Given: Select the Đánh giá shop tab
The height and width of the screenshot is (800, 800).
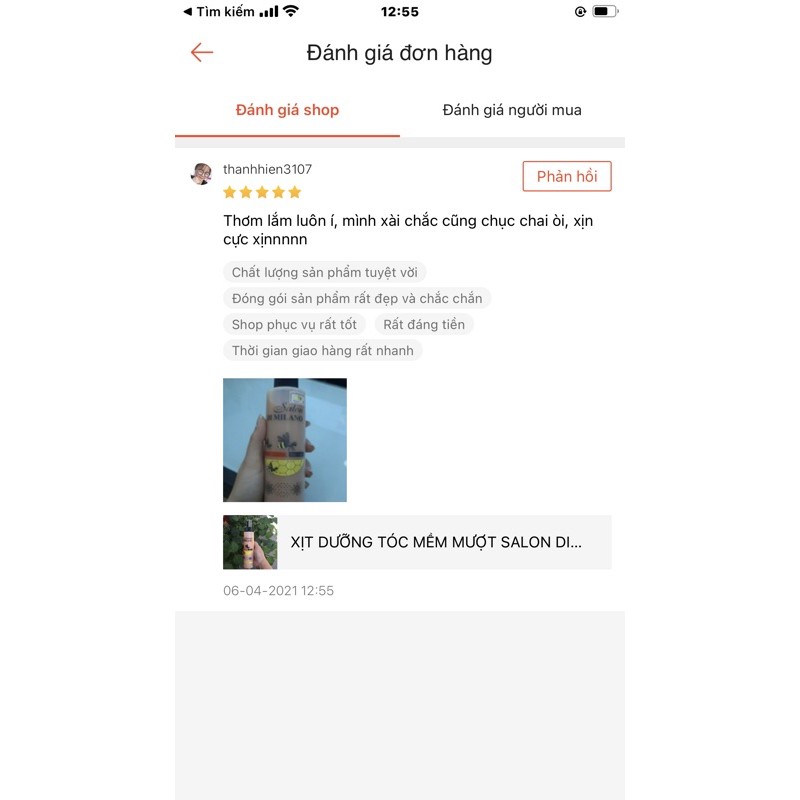Looking at the screenshot, I should click(287, 110).
